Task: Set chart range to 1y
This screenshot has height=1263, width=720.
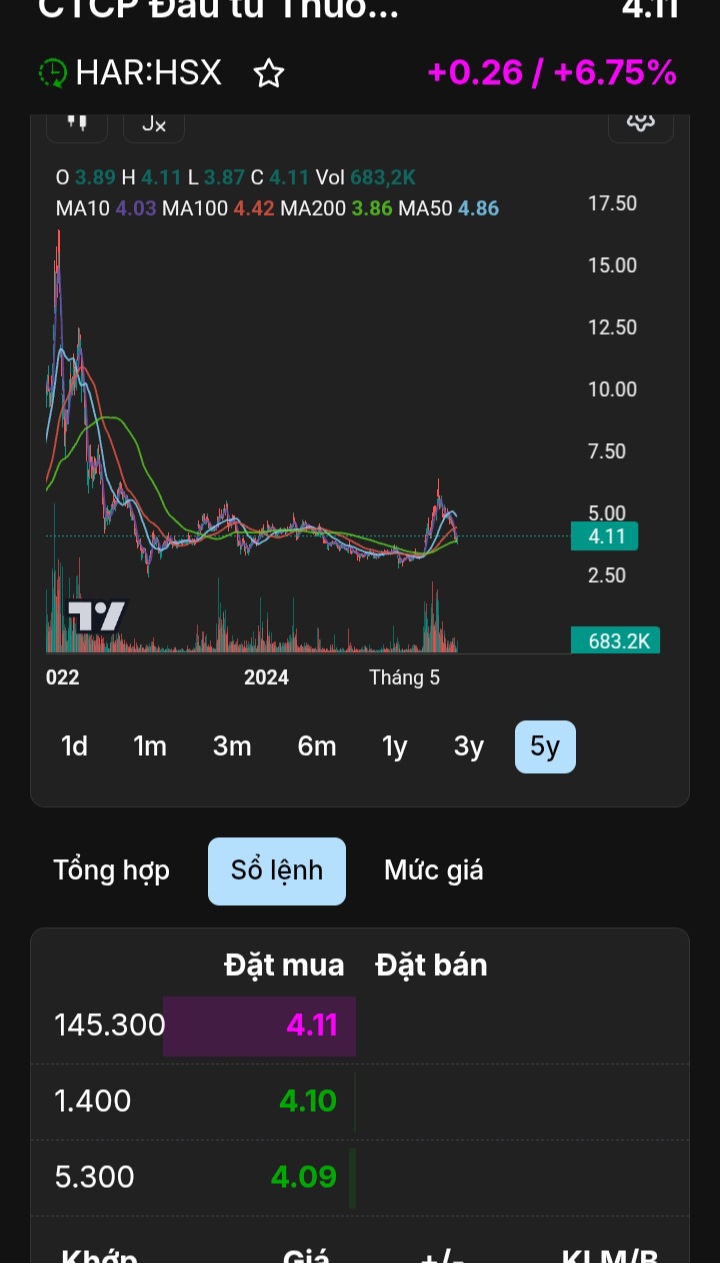Action: pos(395,747)
